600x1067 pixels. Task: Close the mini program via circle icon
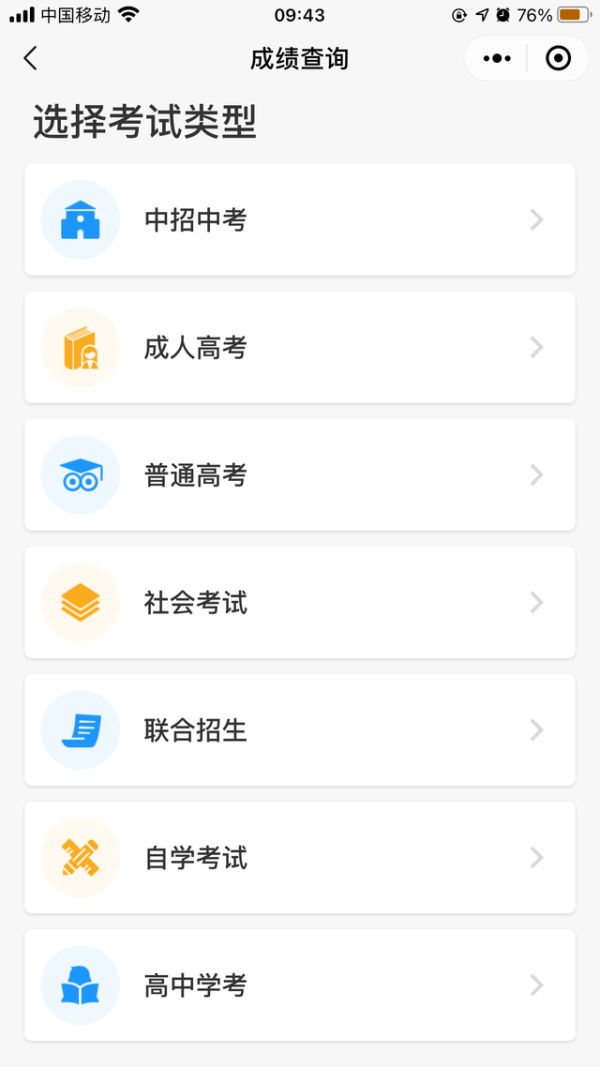click(x=558, y=59)
